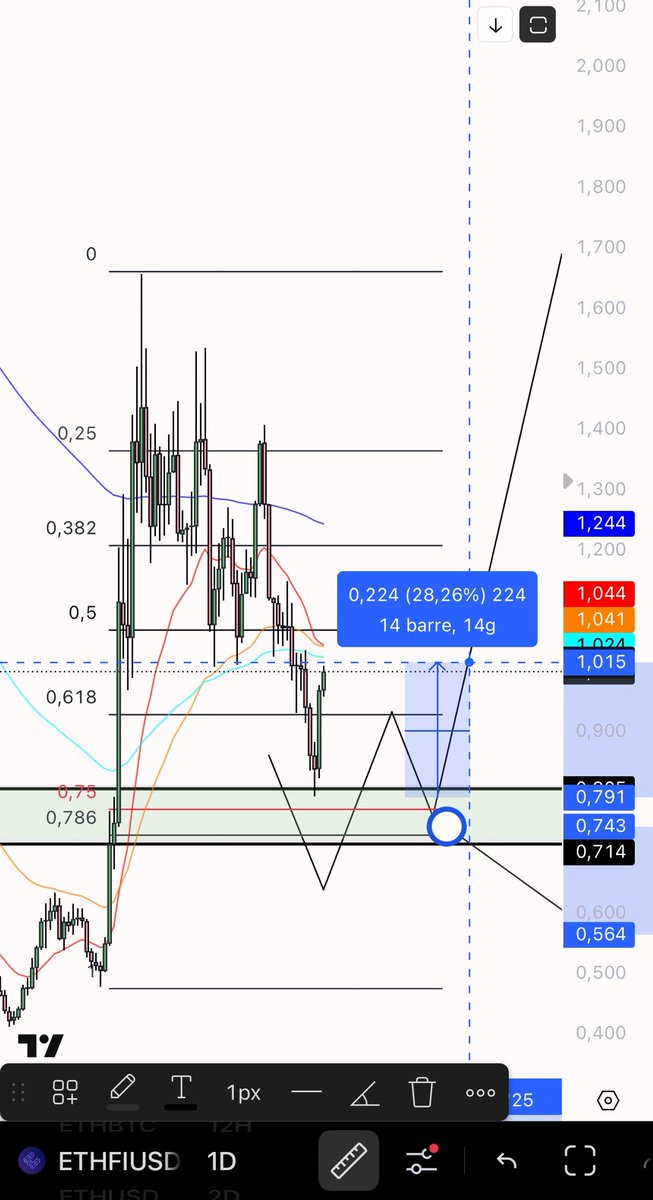
Task: Change the 1D chart interval
Action: 221,1162
